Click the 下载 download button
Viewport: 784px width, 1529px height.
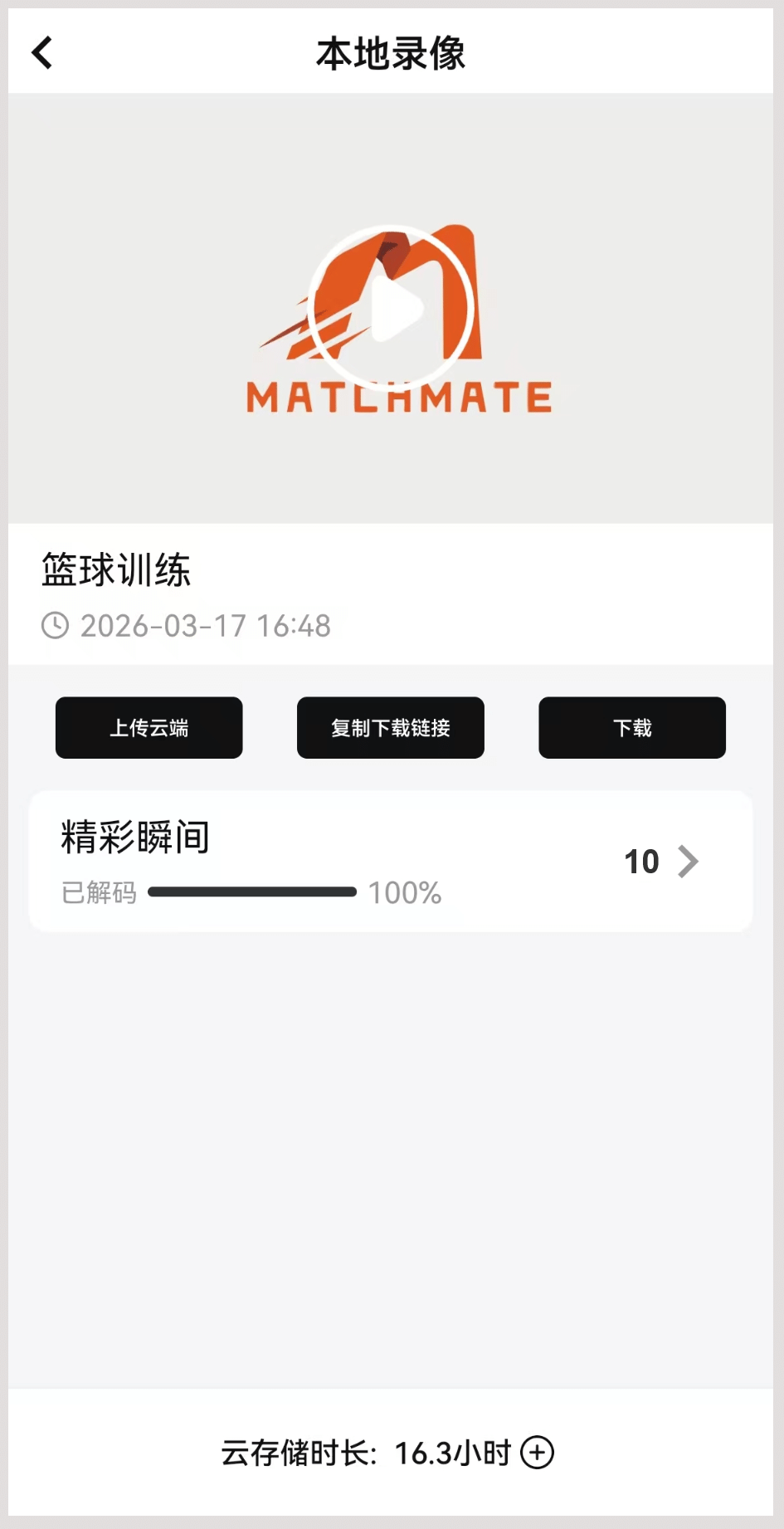click(631, 728)
